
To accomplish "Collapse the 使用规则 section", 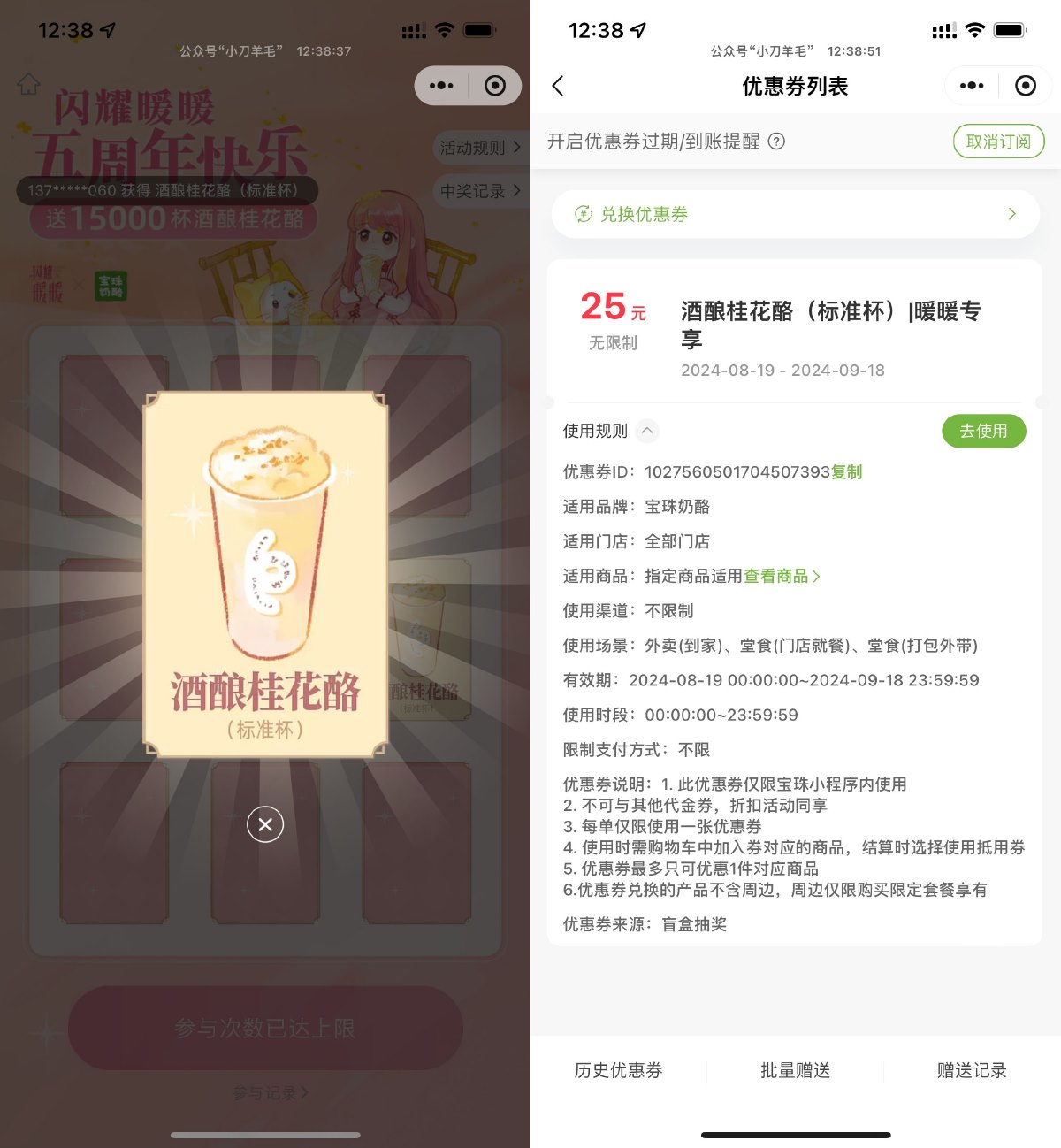I will point(647,431).
